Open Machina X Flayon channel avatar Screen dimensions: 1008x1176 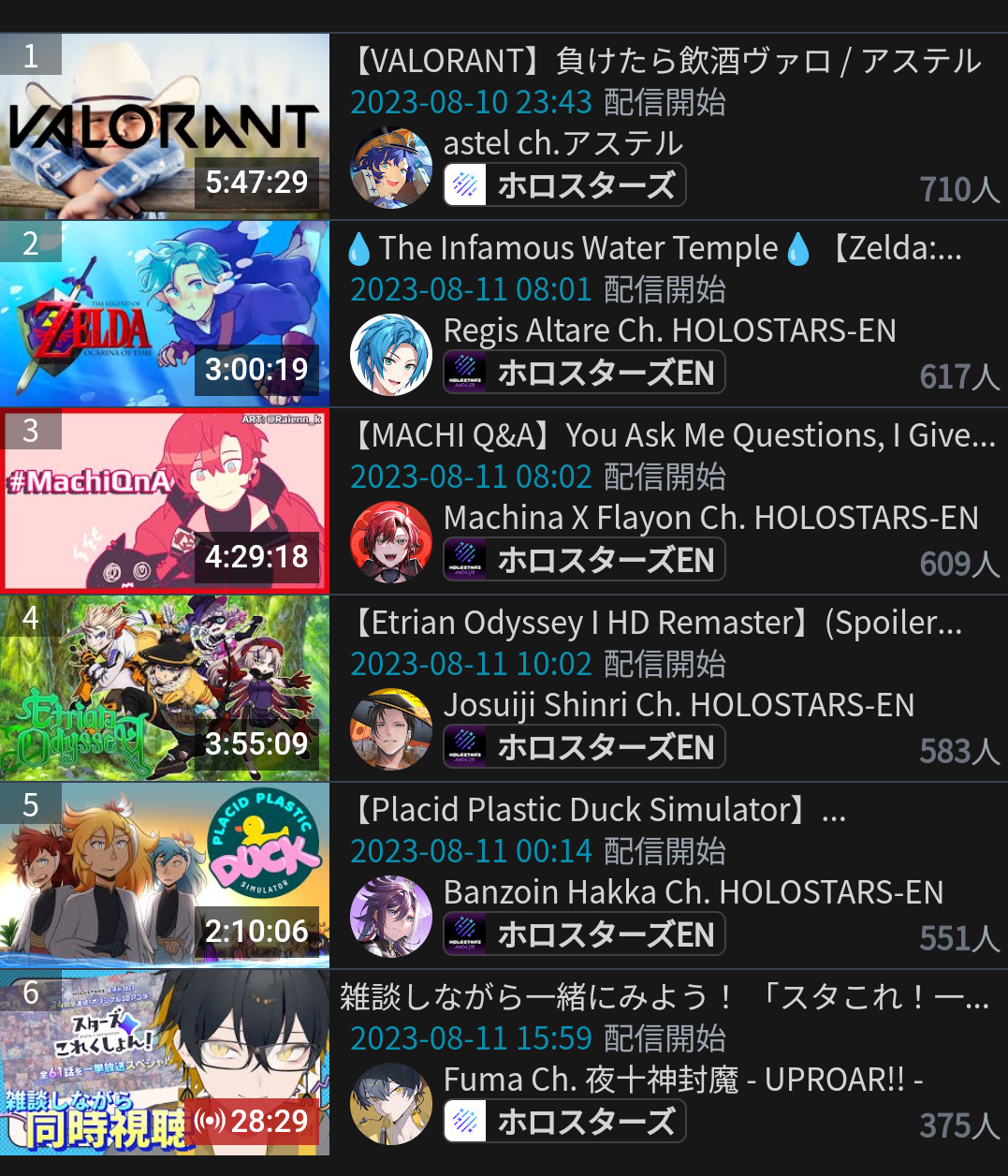point(390,542)
